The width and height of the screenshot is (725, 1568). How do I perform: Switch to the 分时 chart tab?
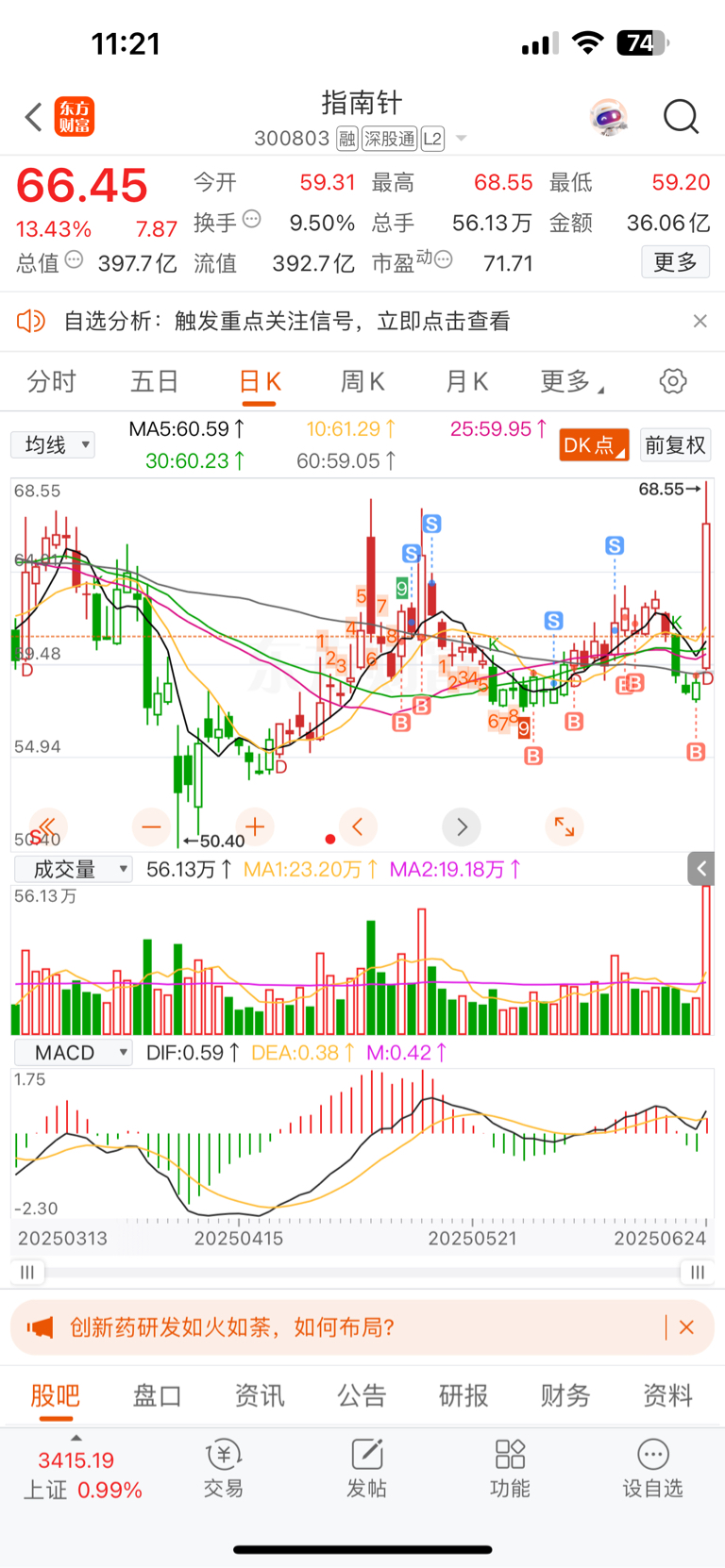pyautogui.click(x=51, y=382)
